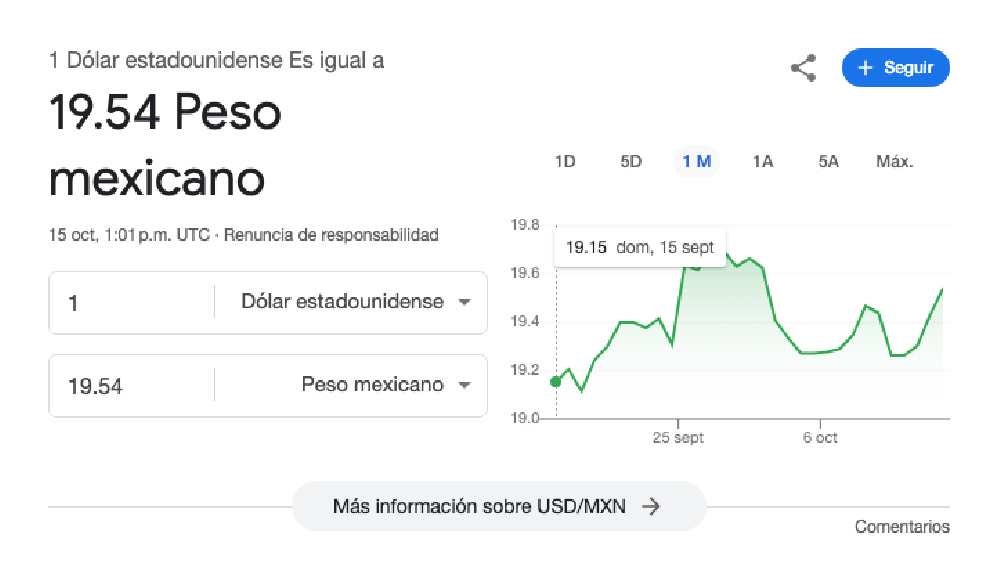
Task: Open the Peso mexicano currency dropdown
Action: [384, 385]
